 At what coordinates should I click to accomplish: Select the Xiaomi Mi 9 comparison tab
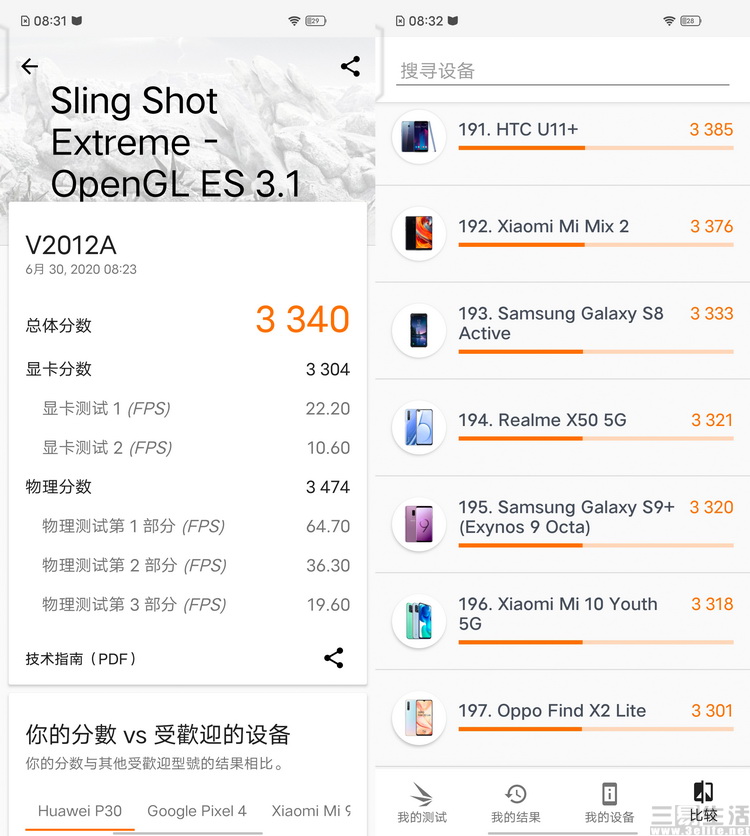click(x=312, y=811)
